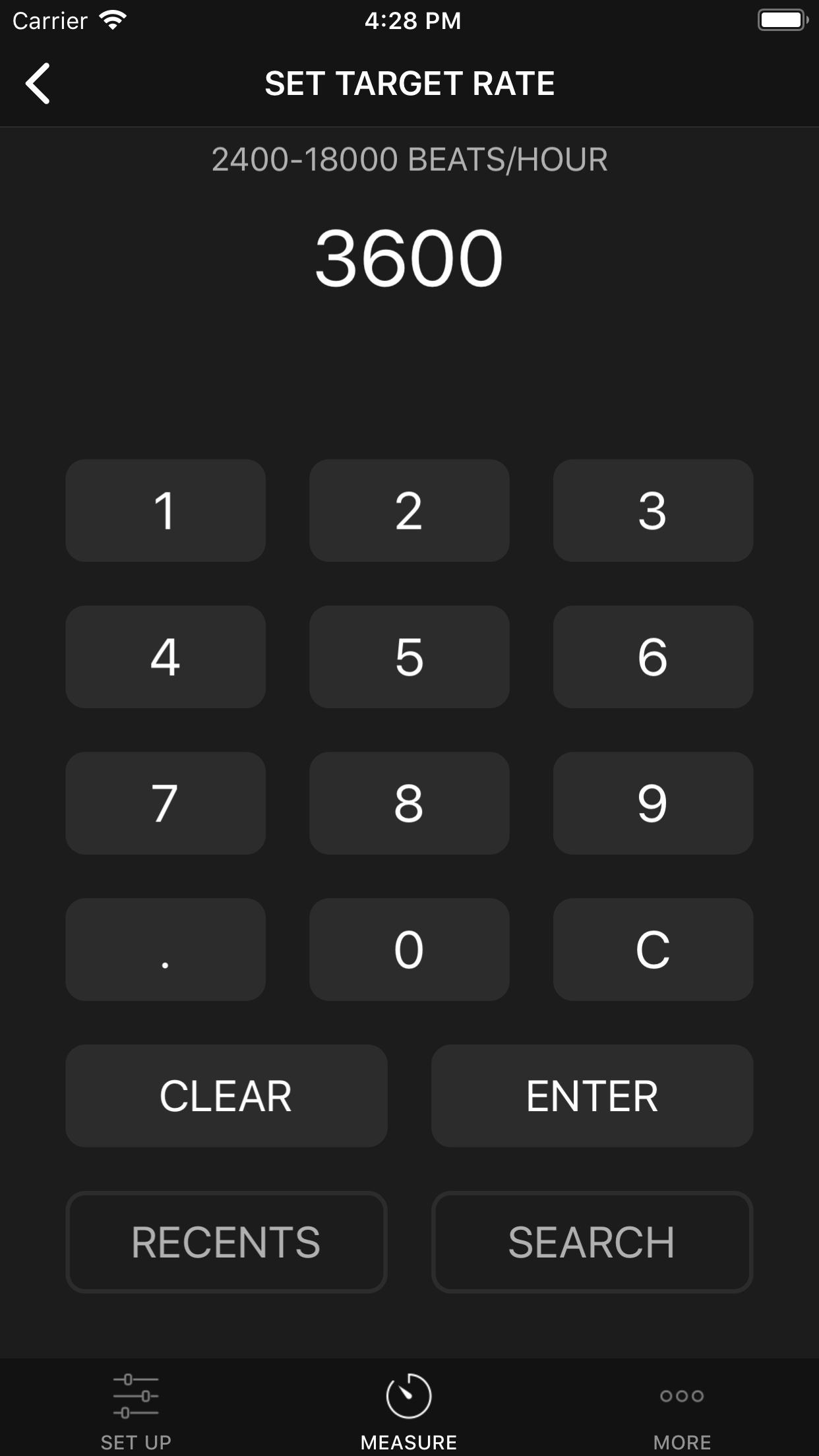Viewport: 819px width, 1456px height.
Task: Tap CLEAR to reset the rate
Action: click(226, 1095)
